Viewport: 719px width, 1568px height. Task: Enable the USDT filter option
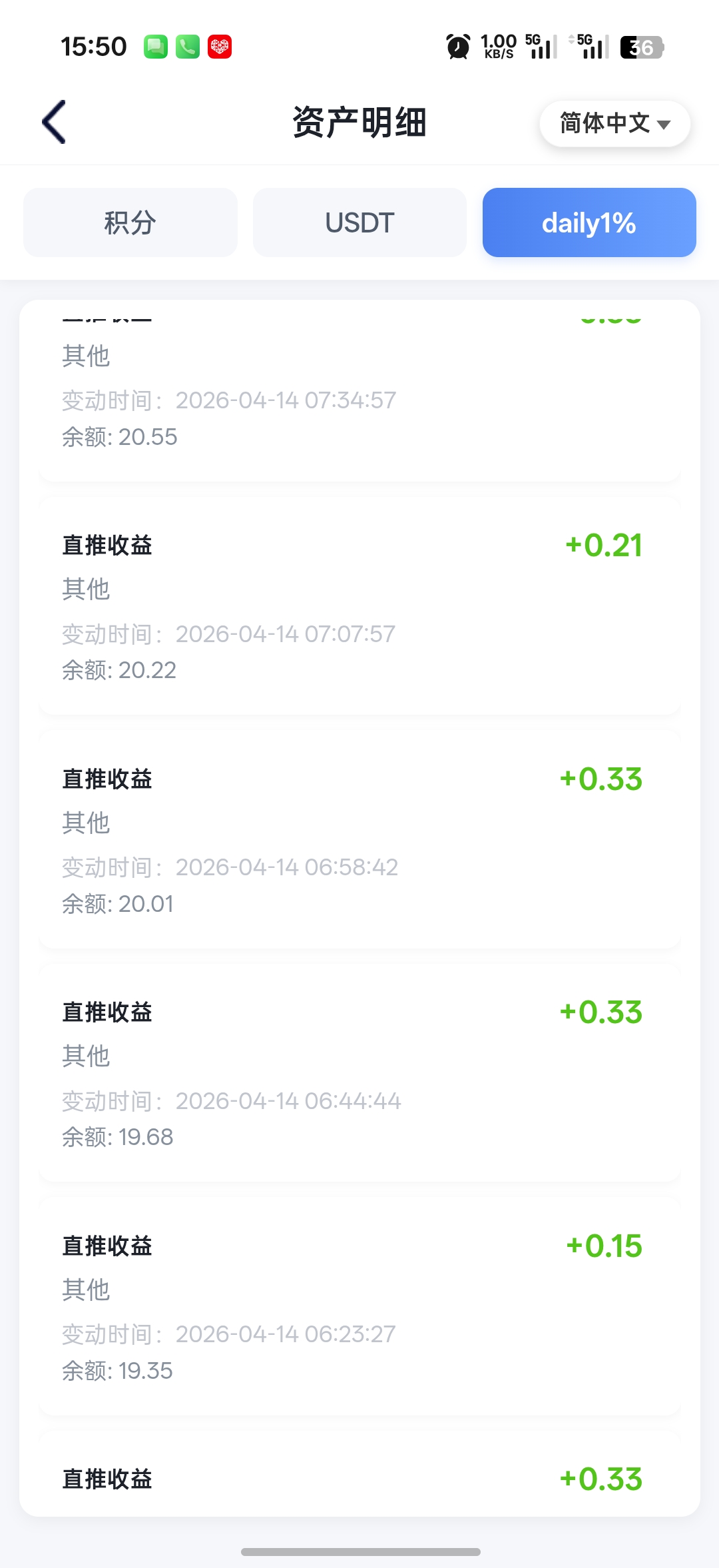click(359, 222)
